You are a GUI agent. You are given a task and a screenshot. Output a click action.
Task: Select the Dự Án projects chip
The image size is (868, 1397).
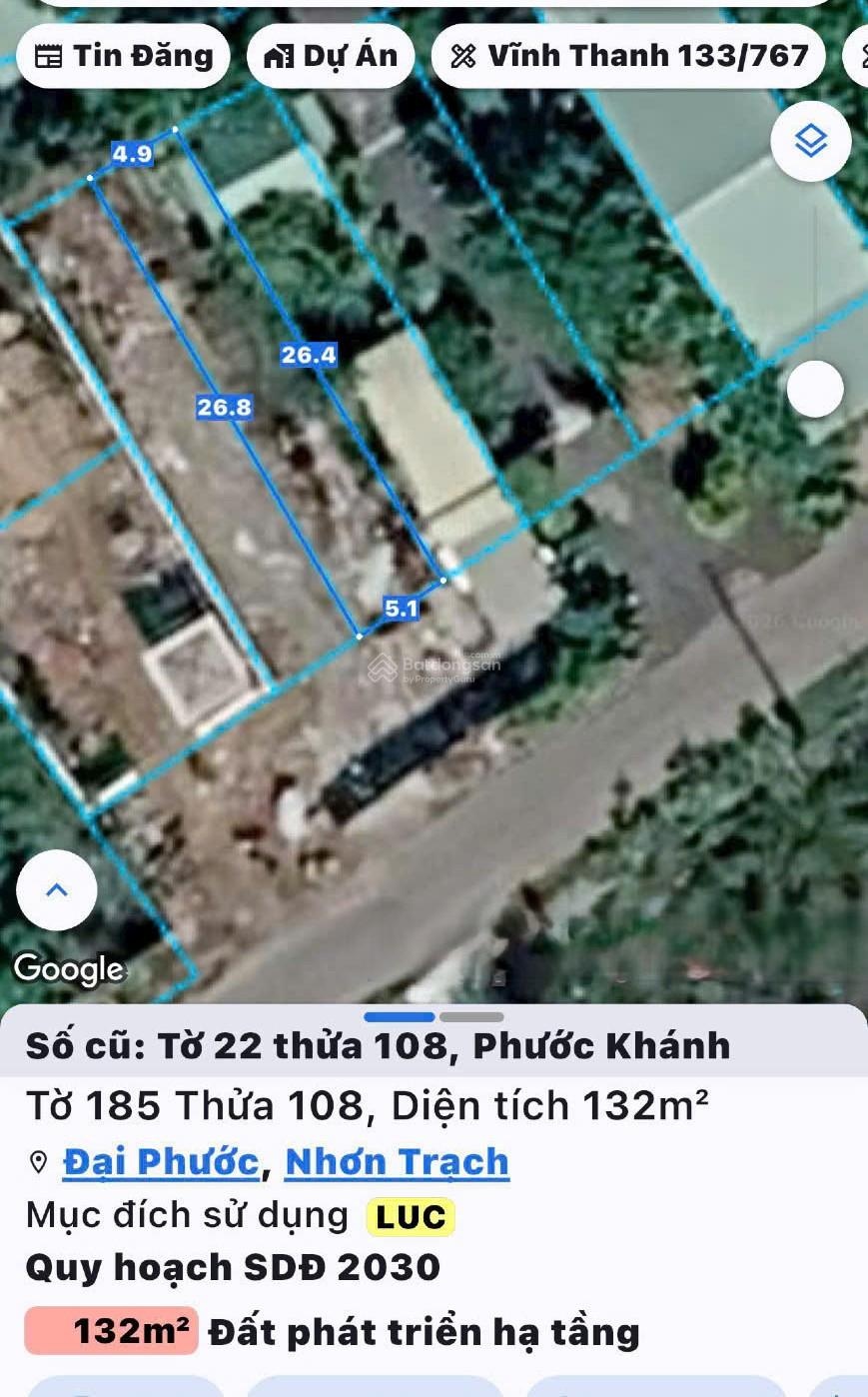pyautogui.click(x=331, y=56)
